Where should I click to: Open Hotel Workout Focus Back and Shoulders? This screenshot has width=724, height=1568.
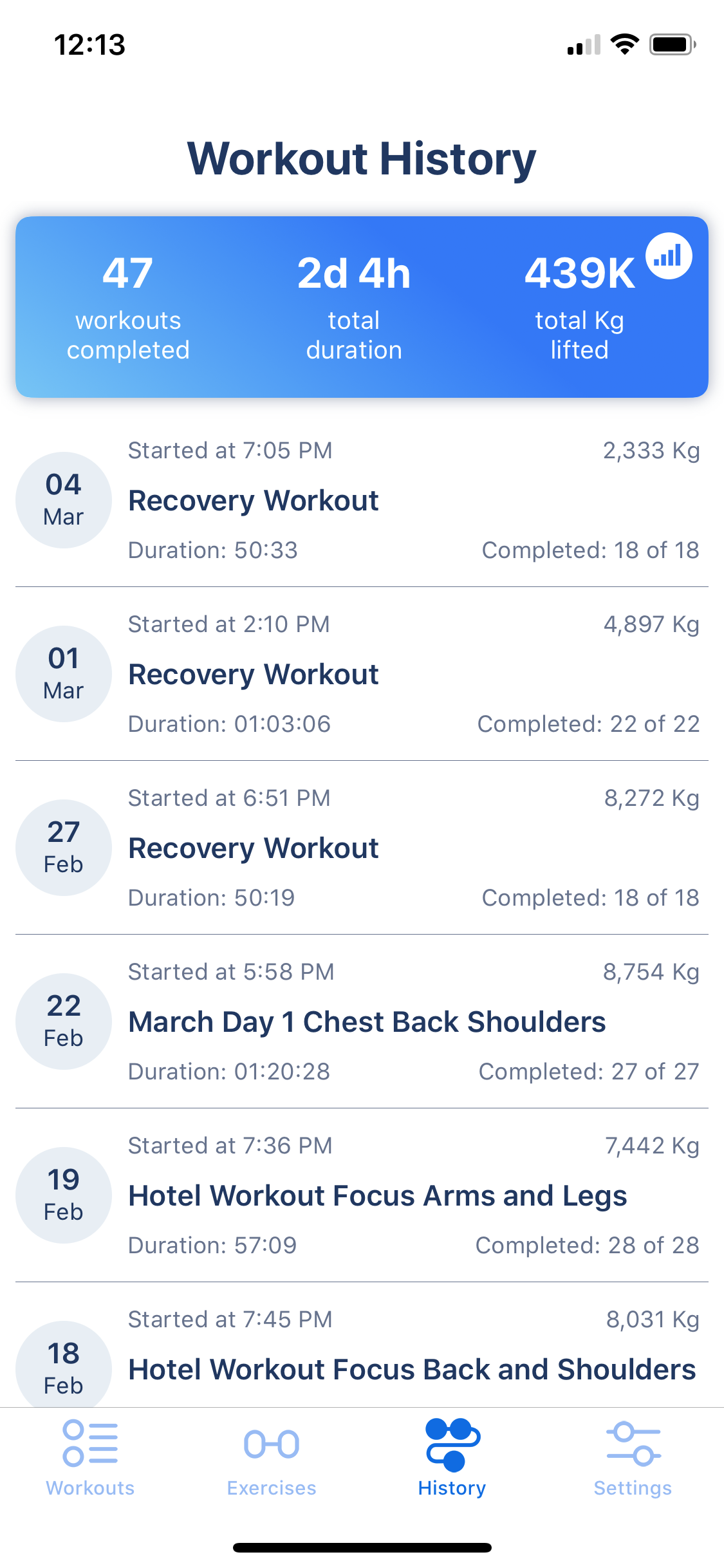tap(362, 1345)
